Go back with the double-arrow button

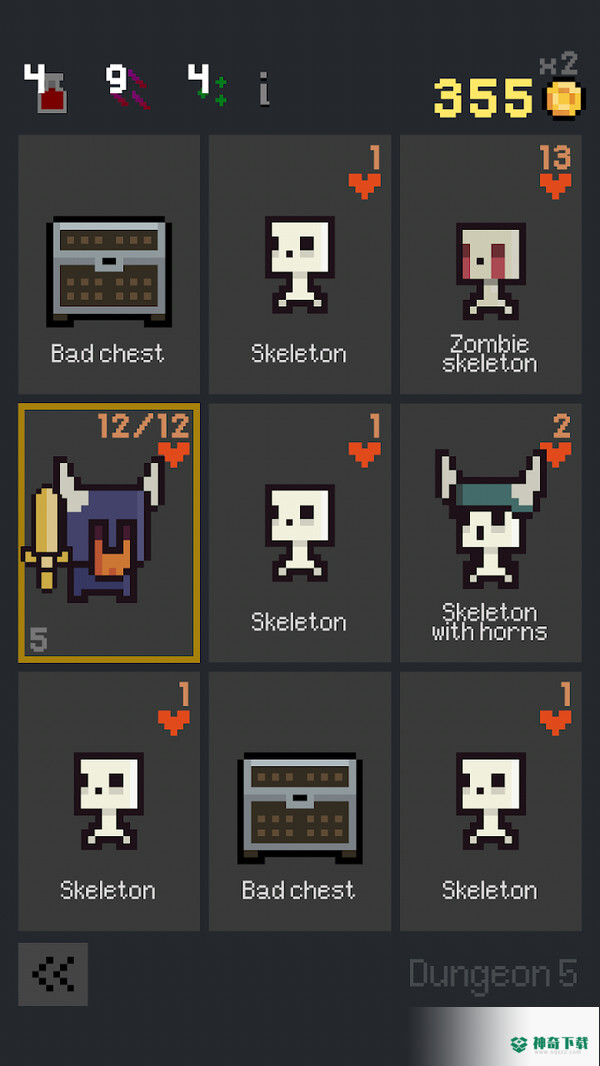tap(53, 974)
